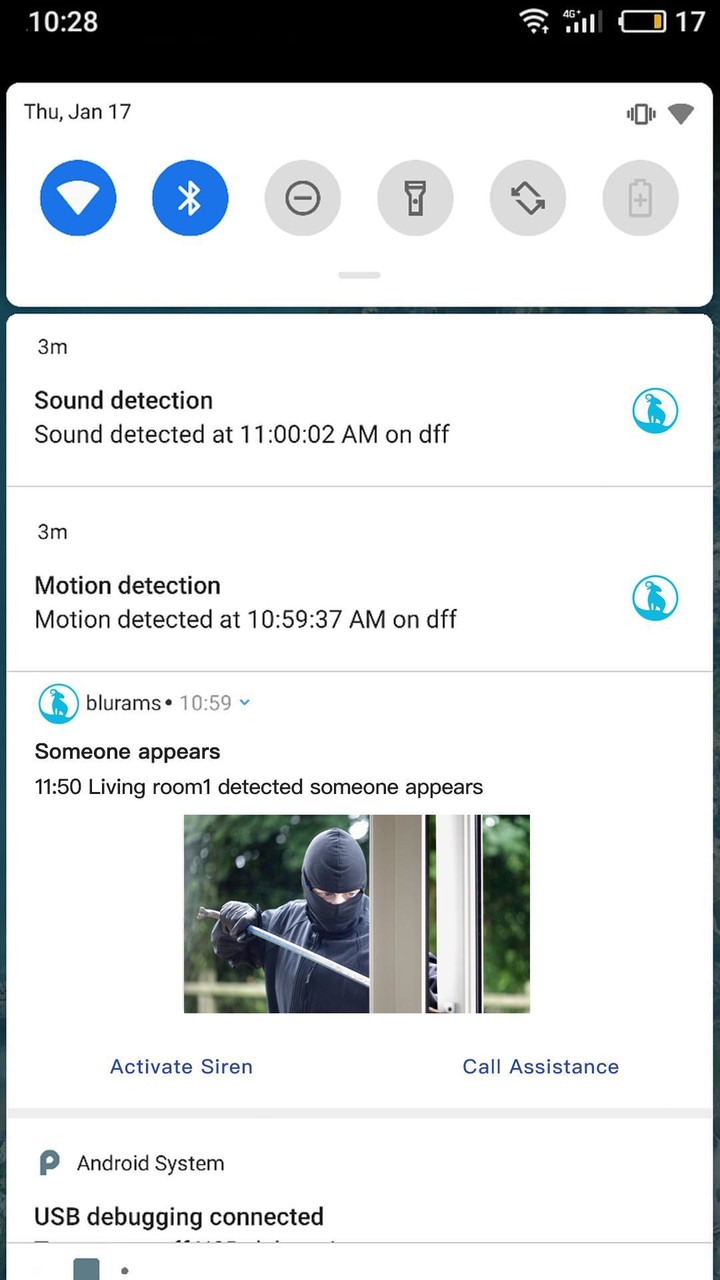Image resolution: width=720 pixels, height=1280 pixels.
Task: Enable the battery saver toggle
Action: (640, 199)
